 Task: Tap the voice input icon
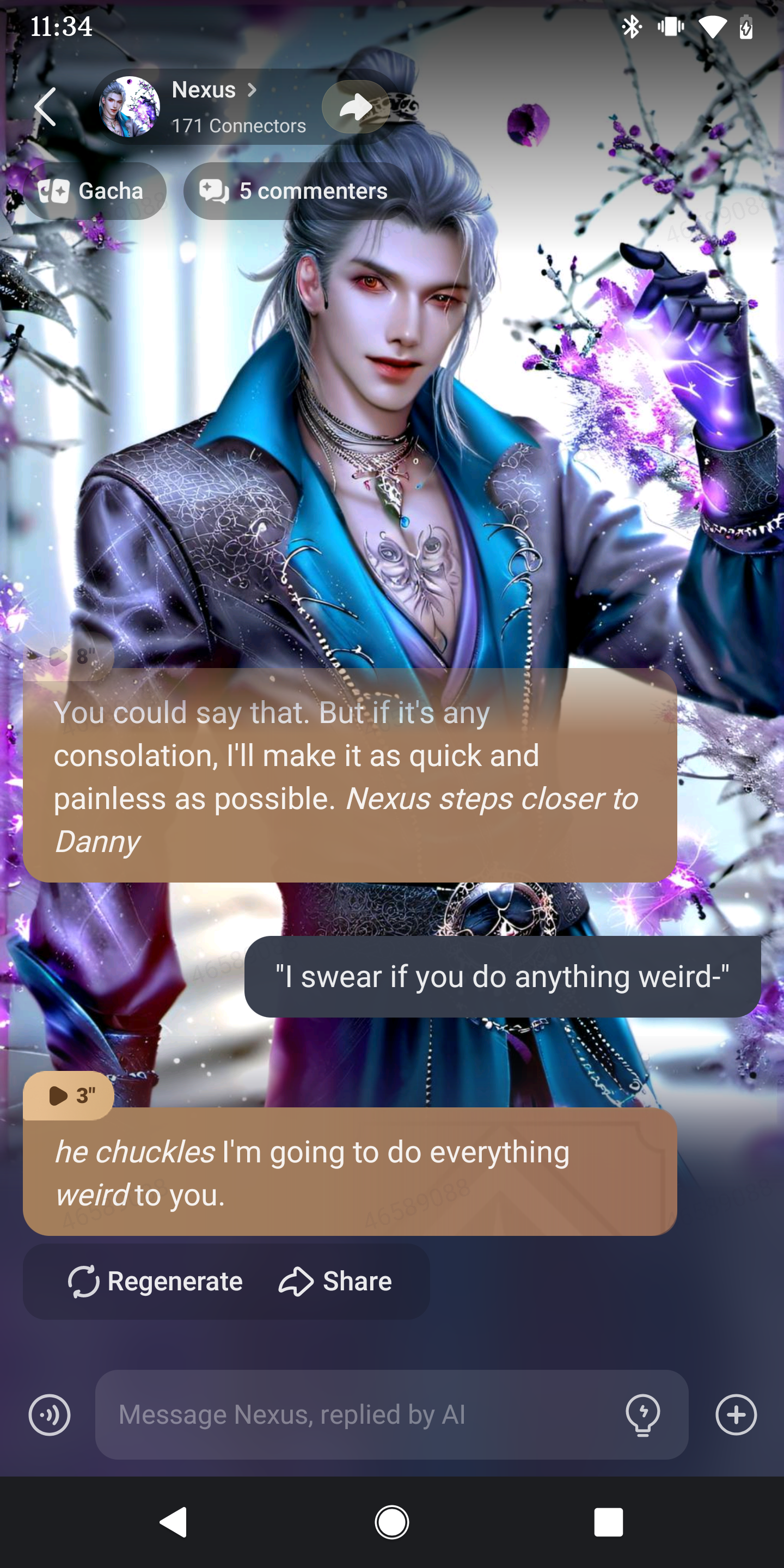click(50, 1414)
